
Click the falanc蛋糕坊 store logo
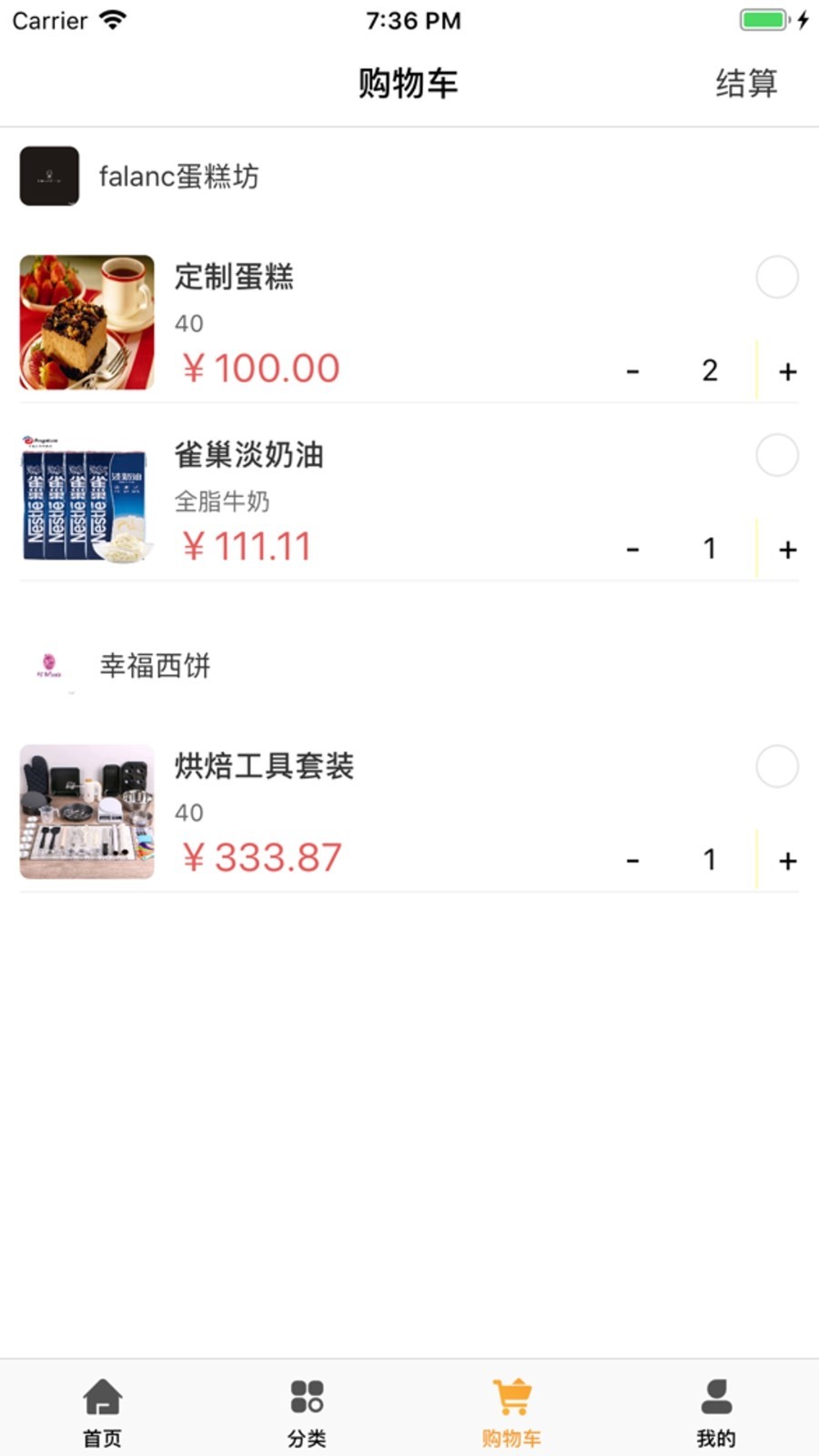(x=48, y=177)
